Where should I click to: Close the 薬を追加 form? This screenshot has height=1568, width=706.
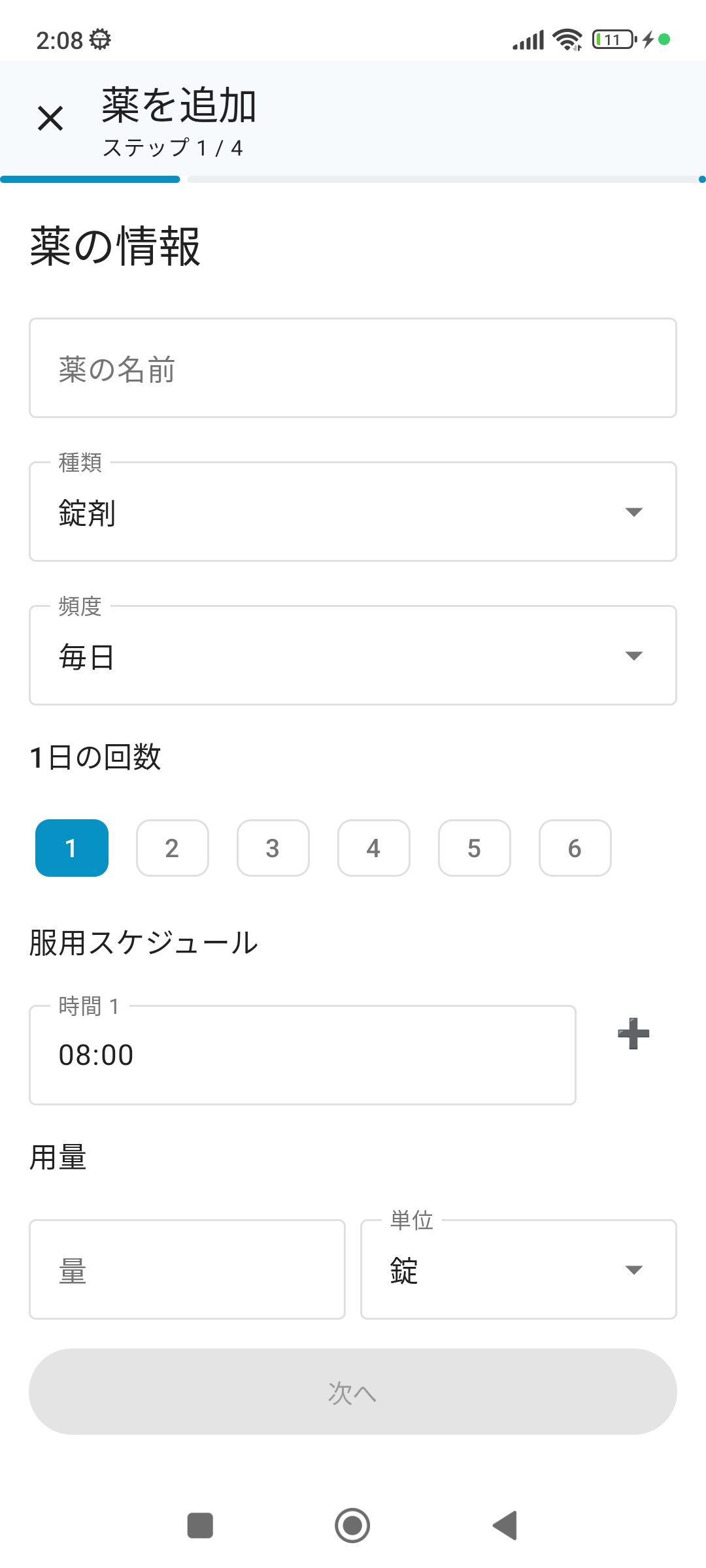point(50,119)
